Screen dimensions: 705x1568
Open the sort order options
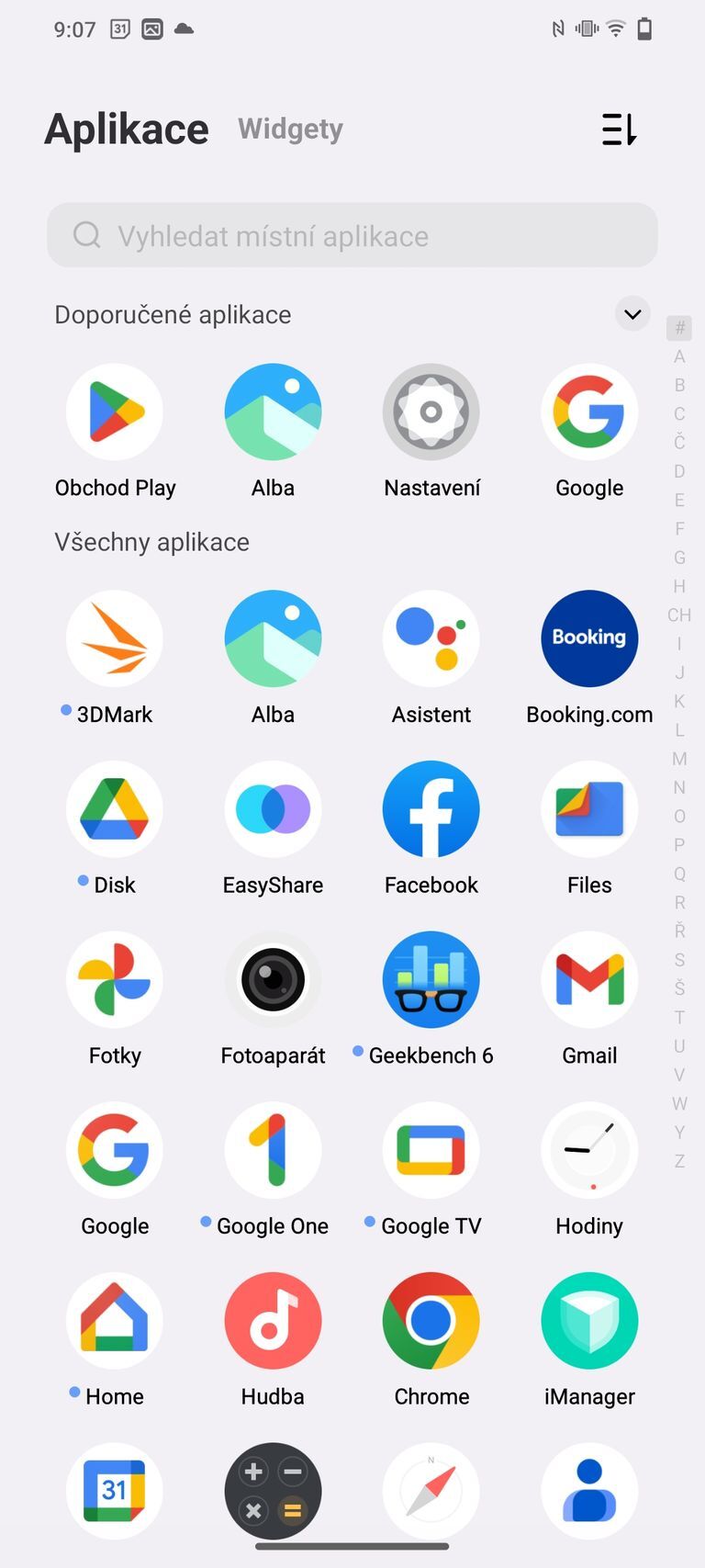619,129
